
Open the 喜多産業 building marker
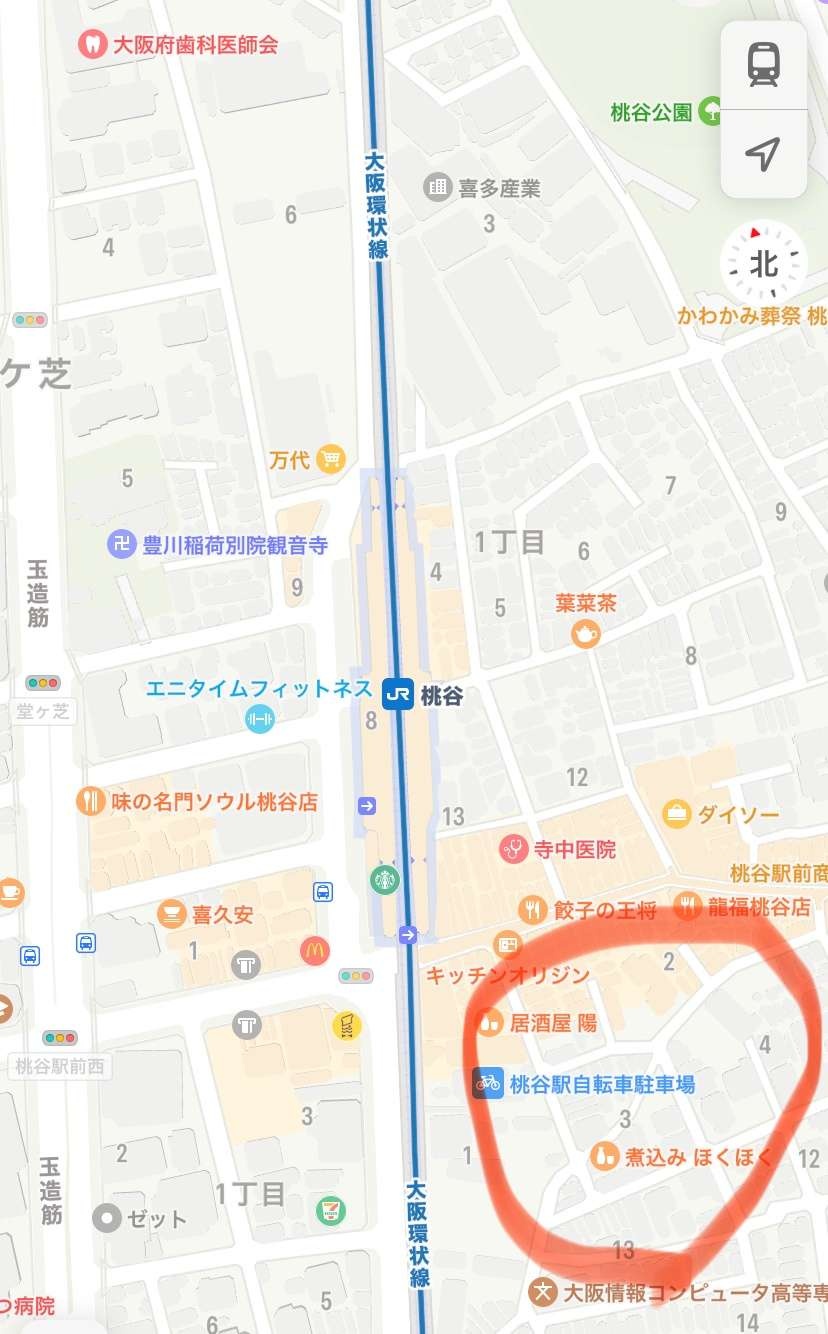point(437,187)
